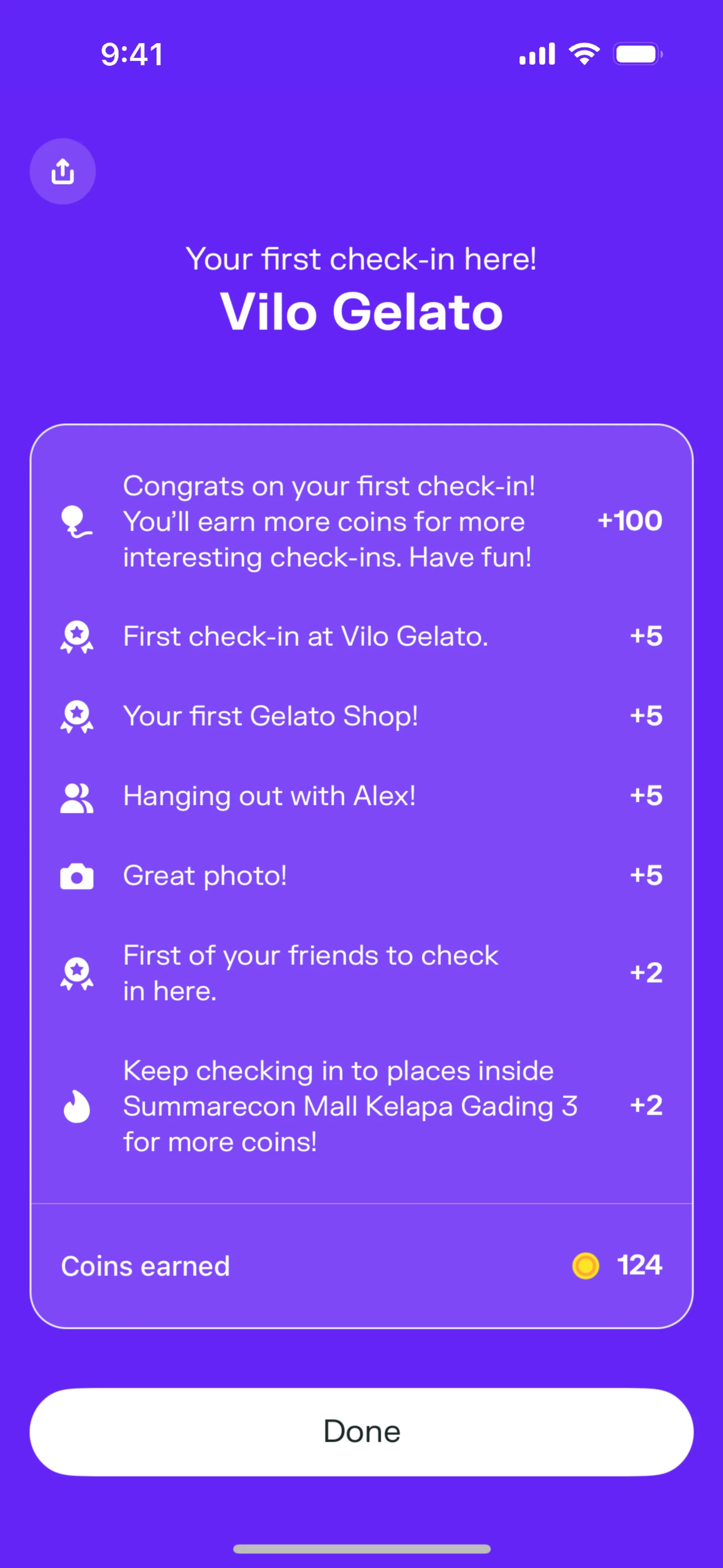The image size is (723, 1568).
Task: Share this Vilo Gelato check-in
Action: click(x=63, y=172)
